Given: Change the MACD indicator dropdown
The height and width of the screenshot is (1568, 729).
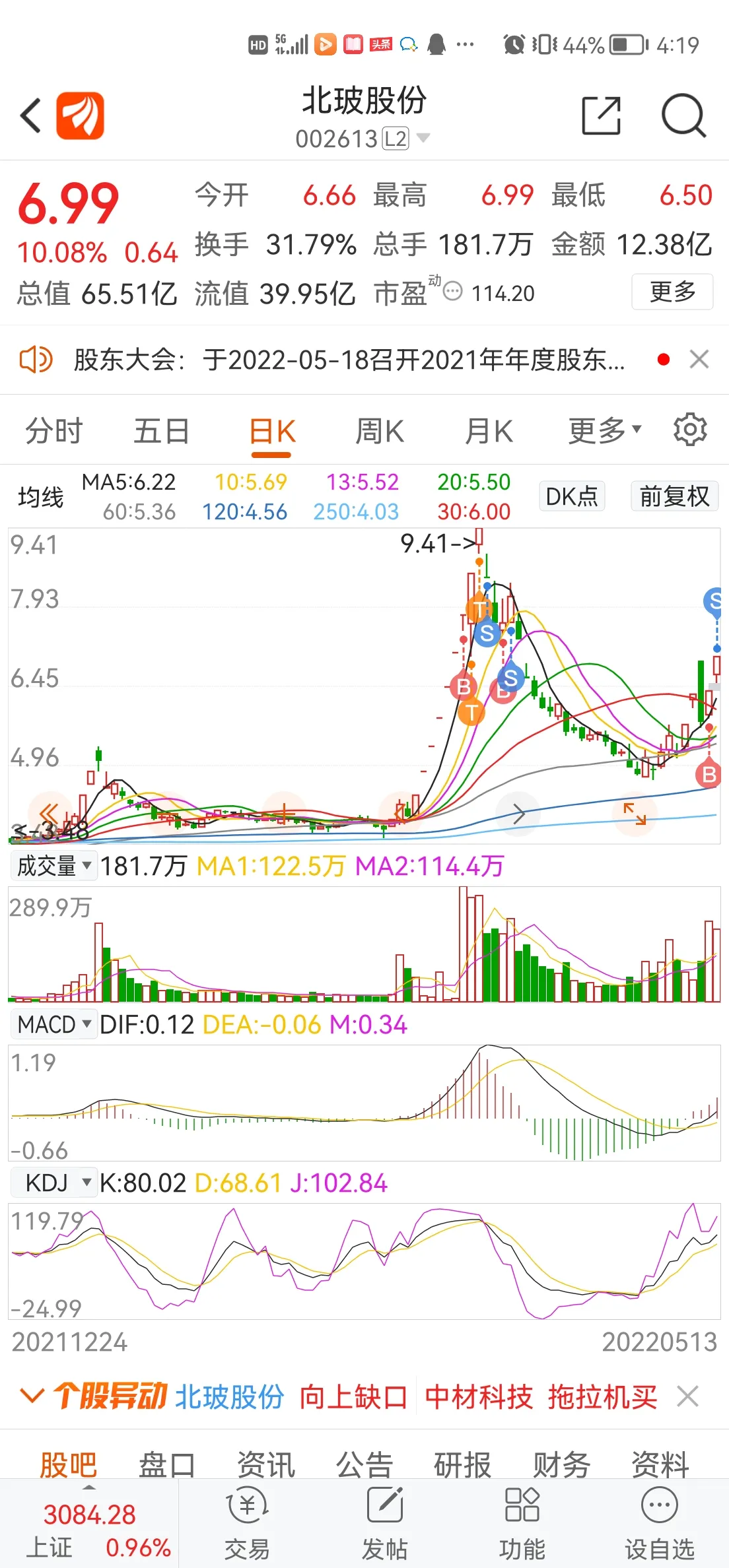Looking at the screenshot, I should (x=54, y=1024).
